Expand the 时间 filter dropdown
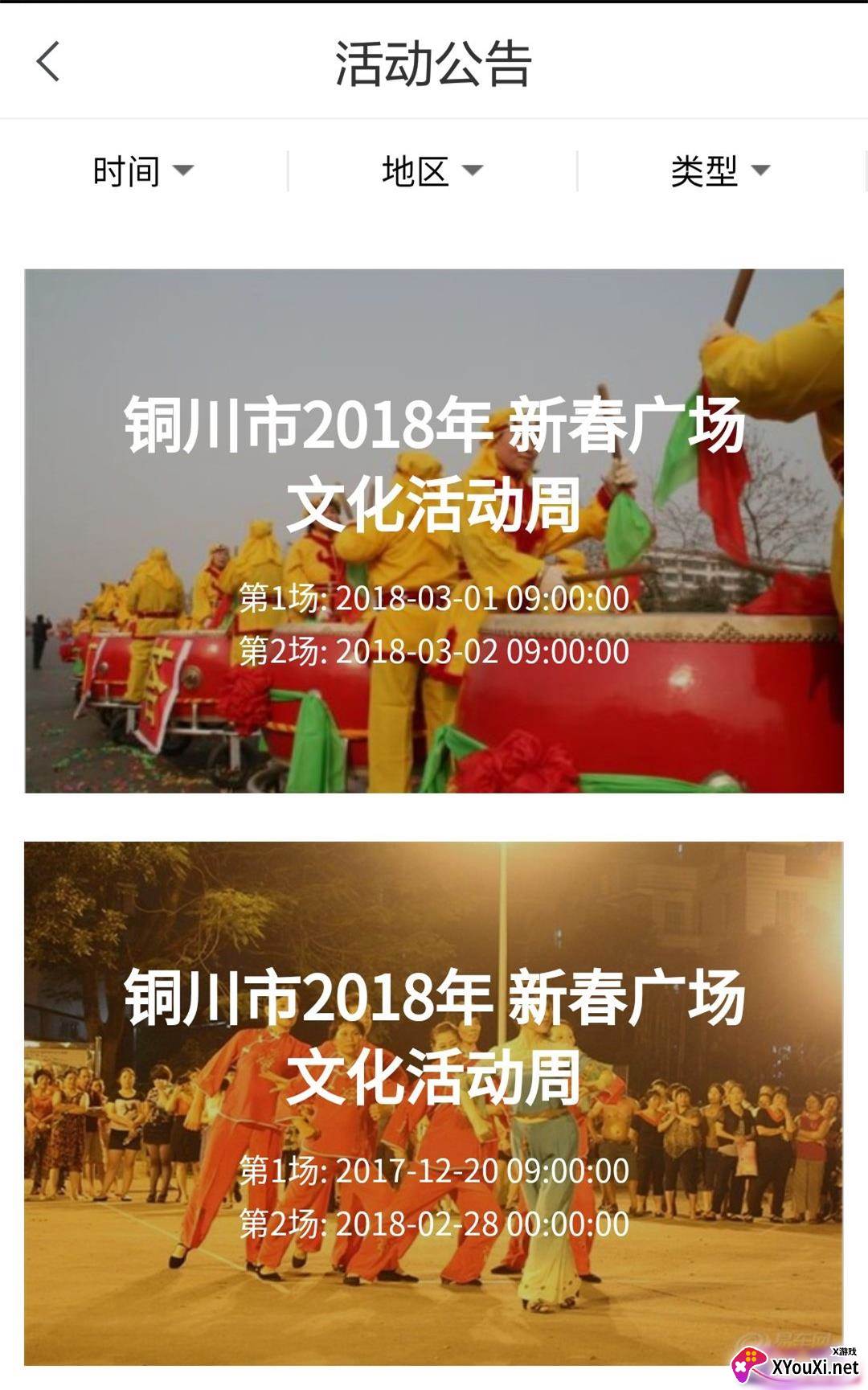 (x=143, y=171)
